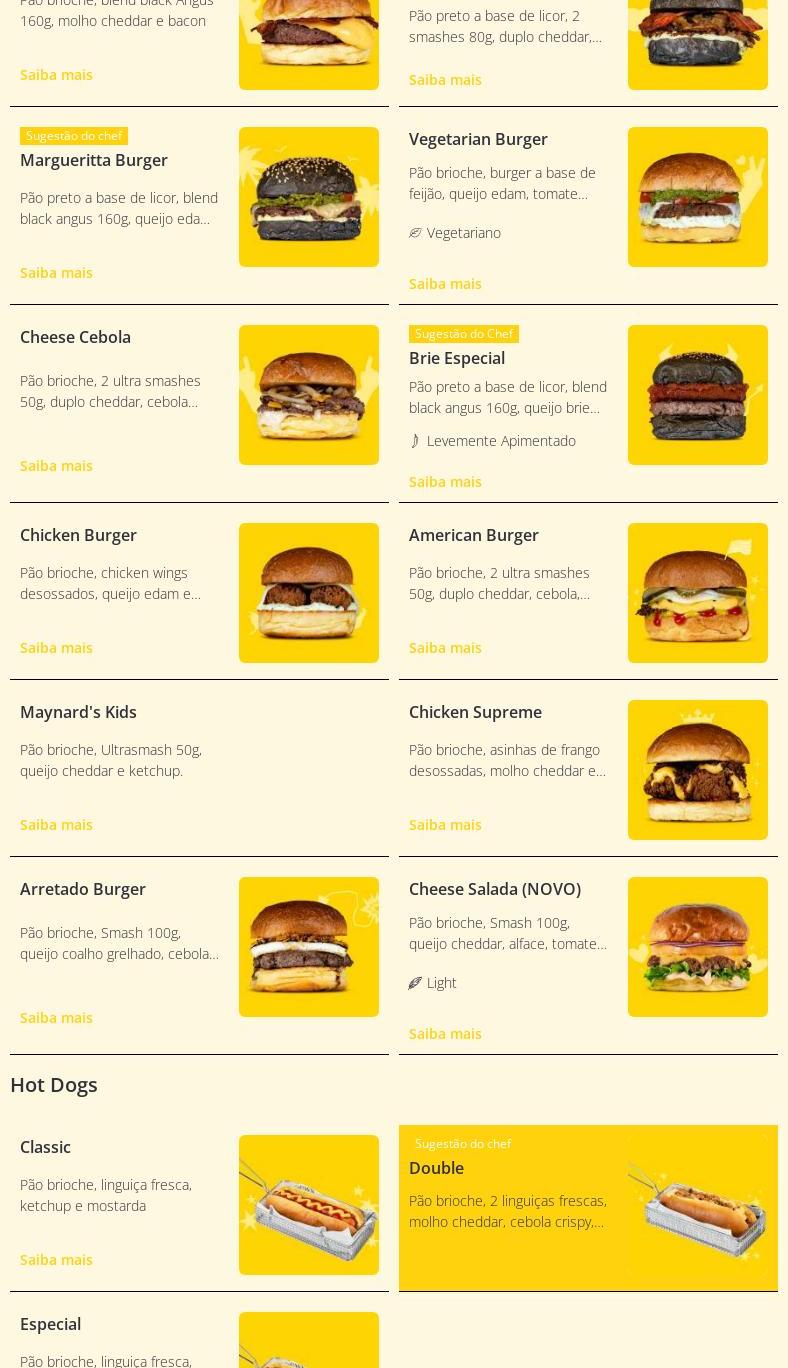This screenshot has height=1368, width=788.
Task: Open the Brie Especial burger image
Action: point(698,395)
